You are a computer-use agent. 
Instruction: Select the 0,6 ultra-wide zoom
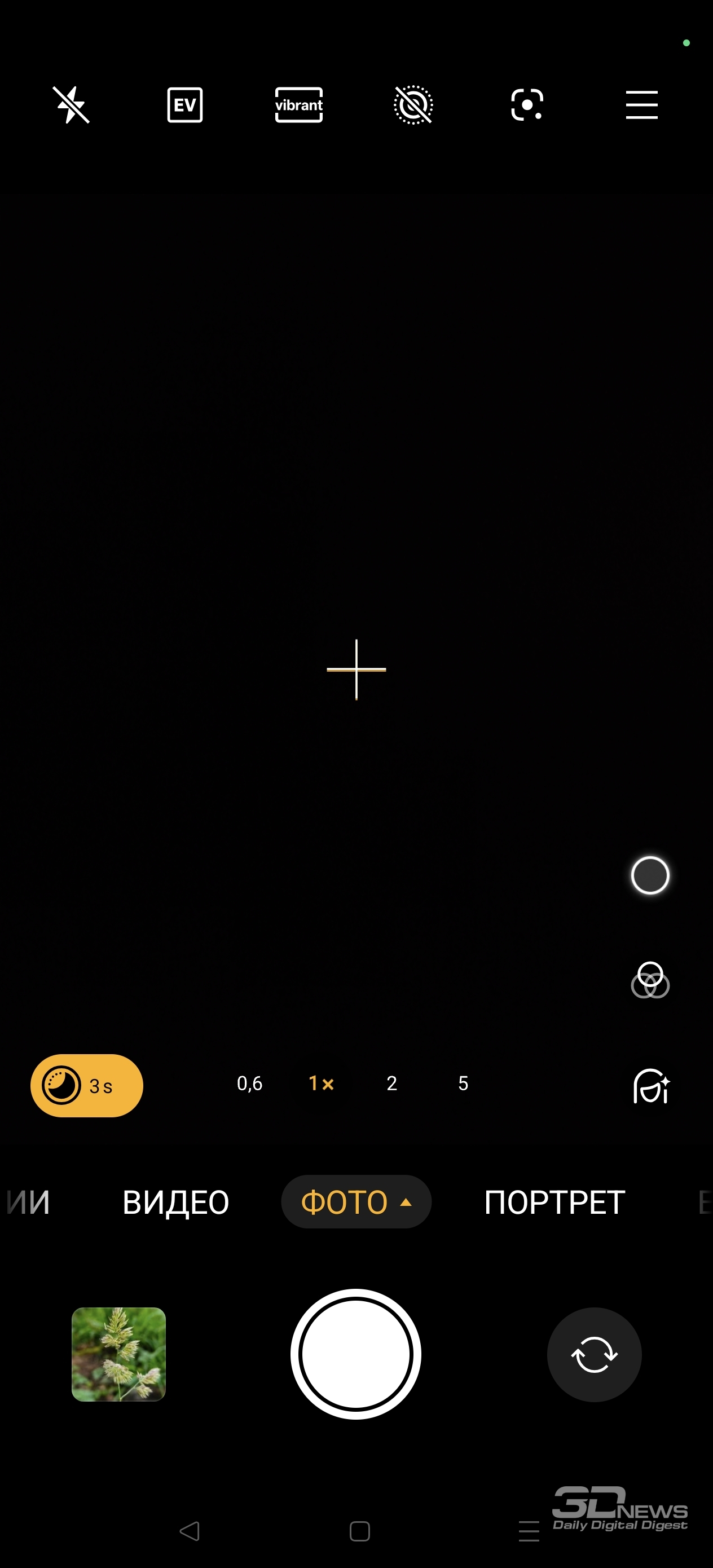point(250,1083)
